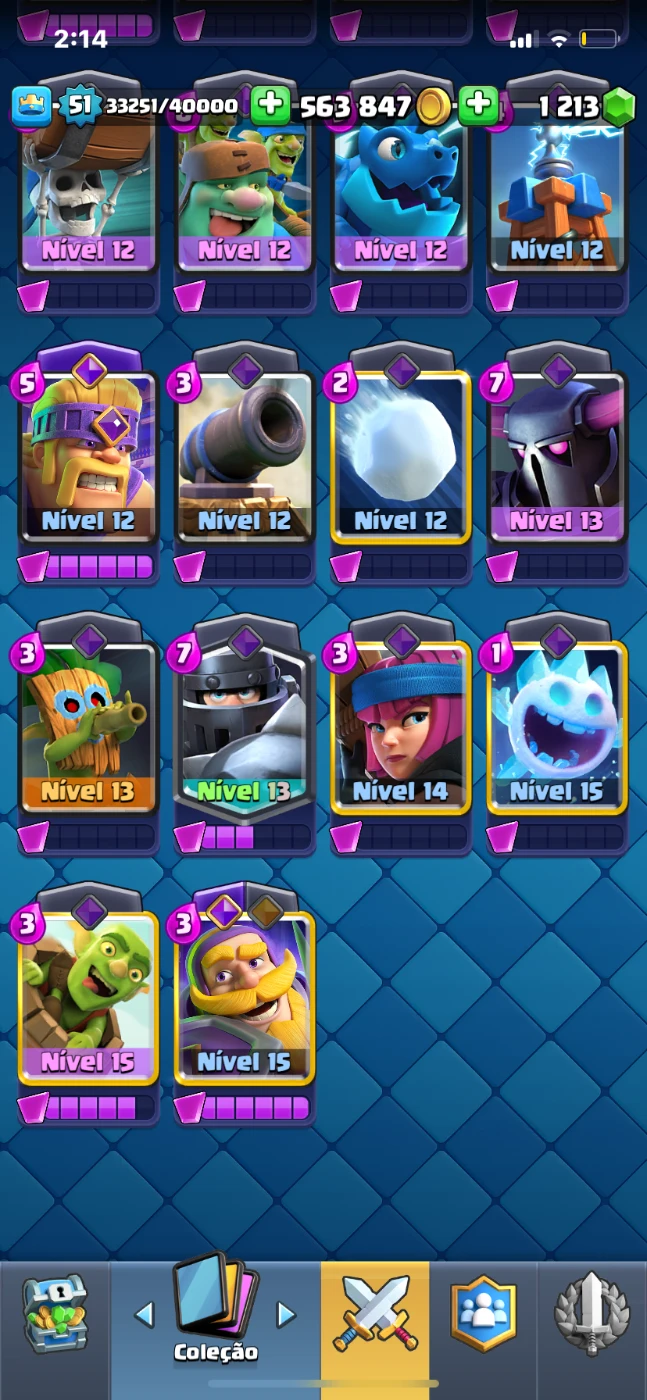Add more gold with the plus button

(271, 105)
